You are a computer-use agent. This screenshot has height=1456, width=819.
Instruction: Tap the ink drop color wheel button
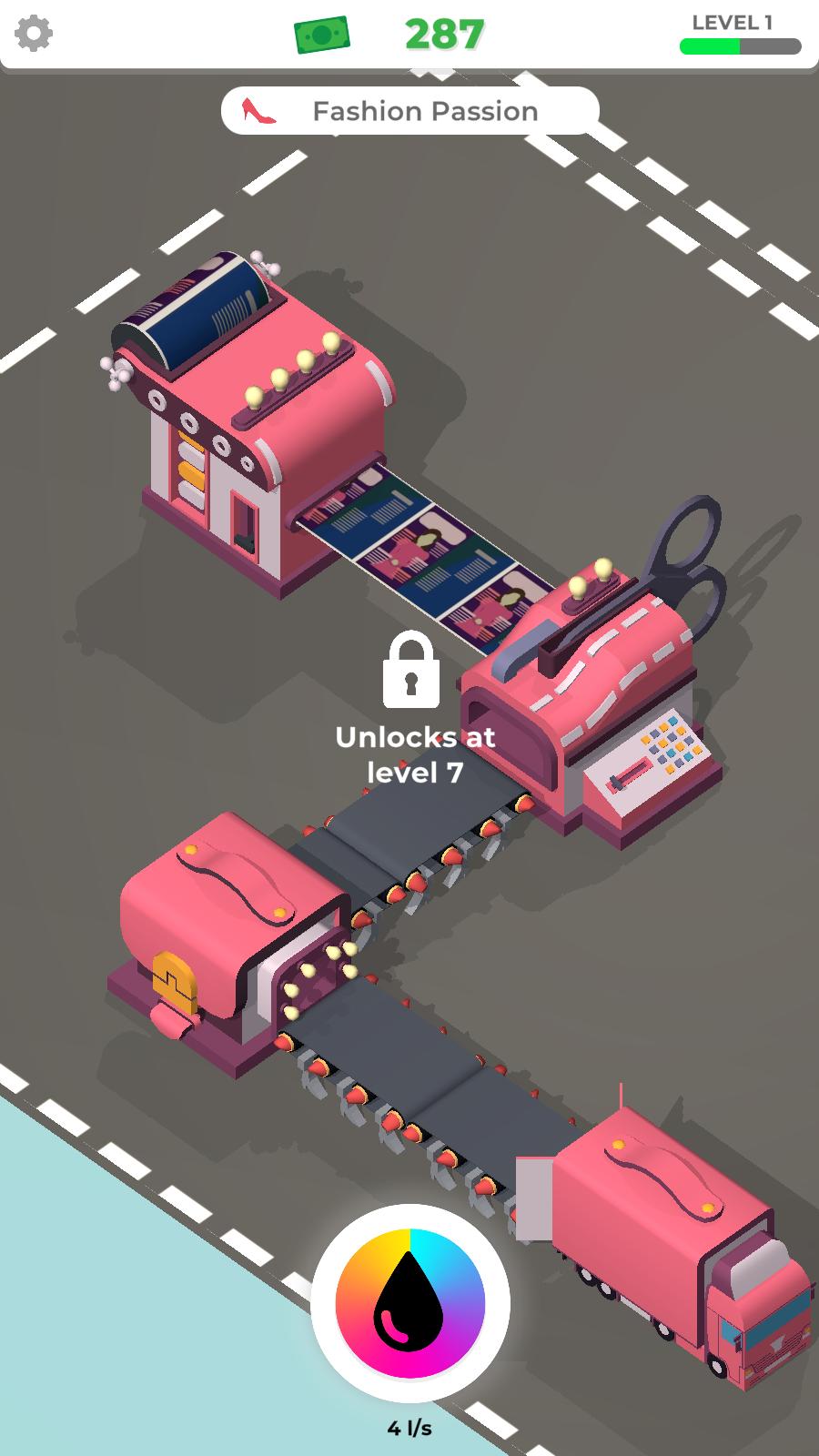pos(410,1302)
